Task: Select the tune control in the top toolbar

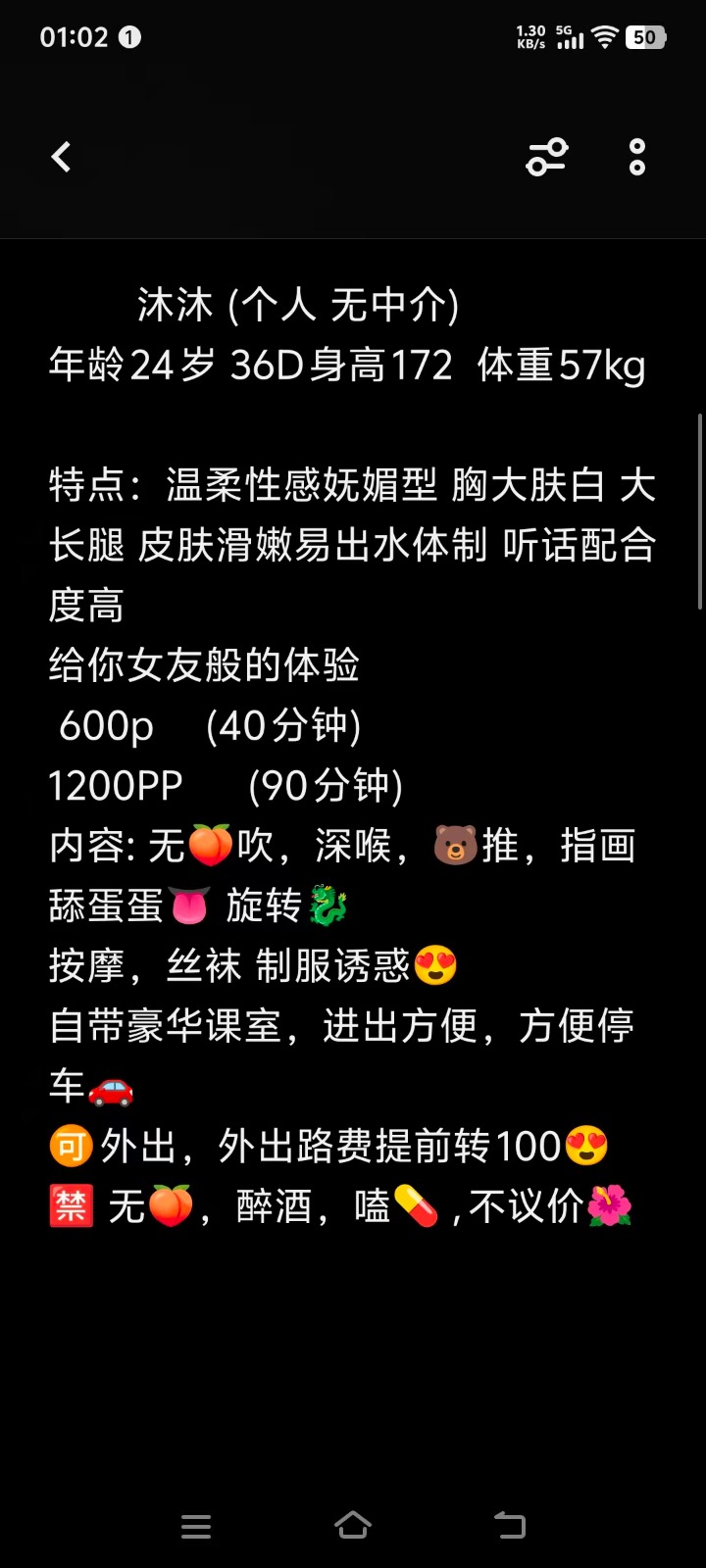Action: pyautogui.click(x=546, y=157)
